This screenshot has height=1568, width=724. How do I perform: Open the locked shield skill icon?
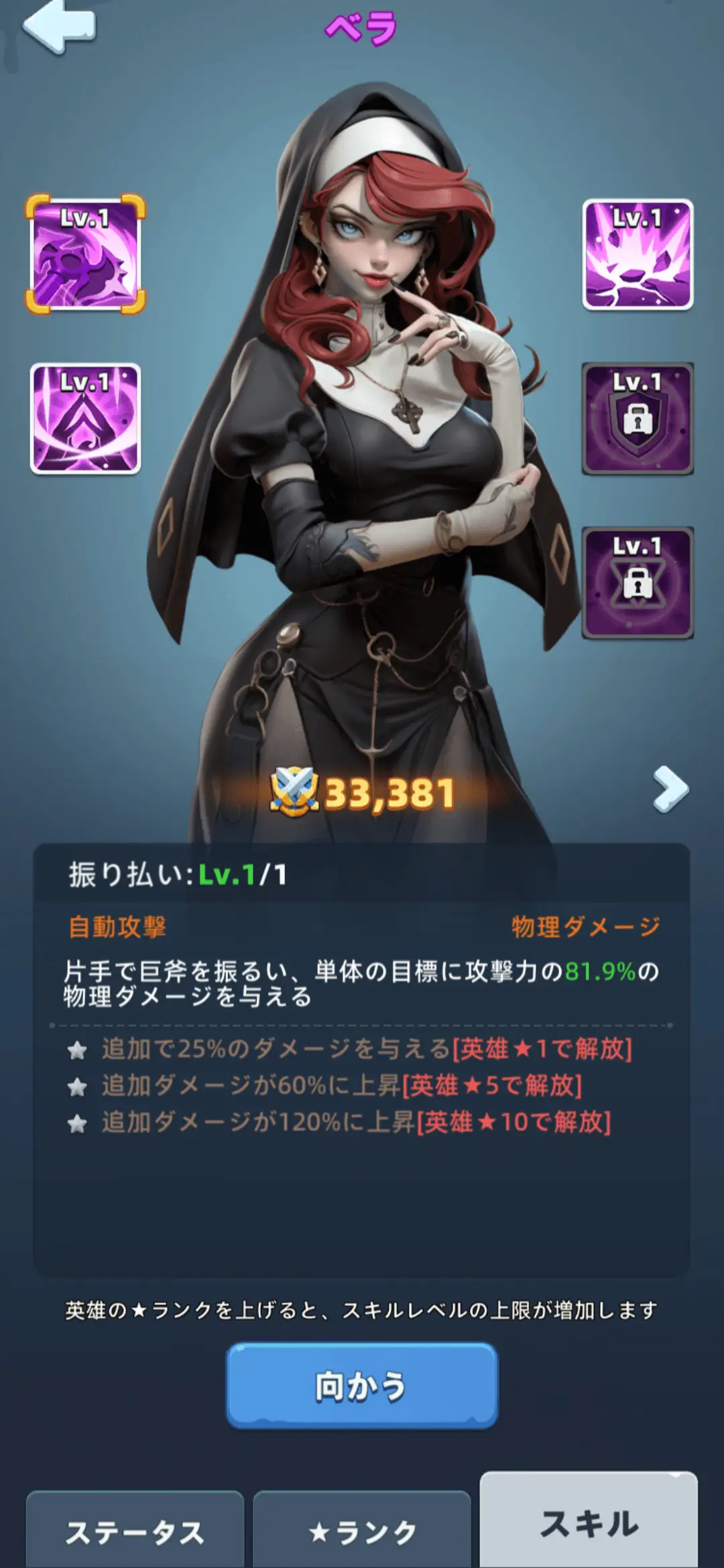(x=638, y=419)
